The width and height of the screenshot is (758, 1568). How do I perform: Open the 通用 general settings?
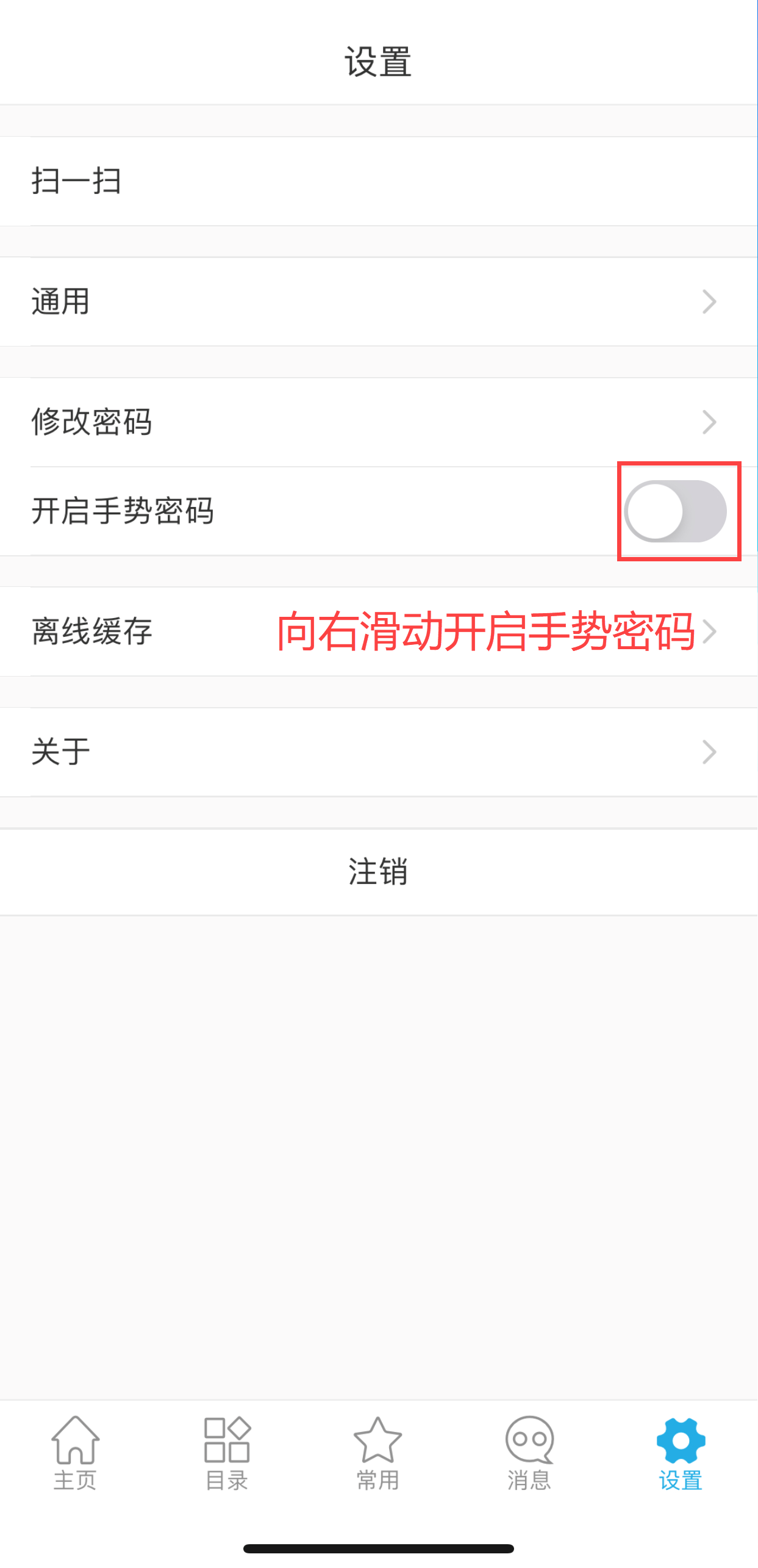click(x=378, y=301)
